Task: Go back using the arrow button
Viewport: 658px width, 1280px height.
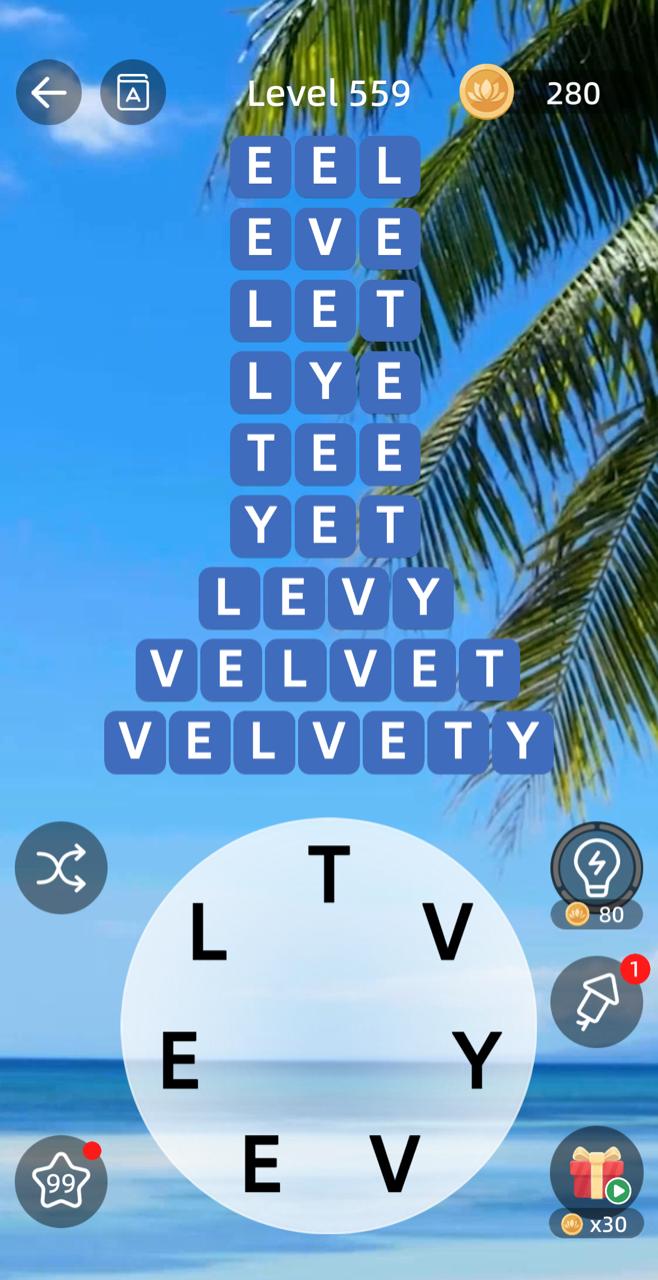Action: tap(48, 93)
